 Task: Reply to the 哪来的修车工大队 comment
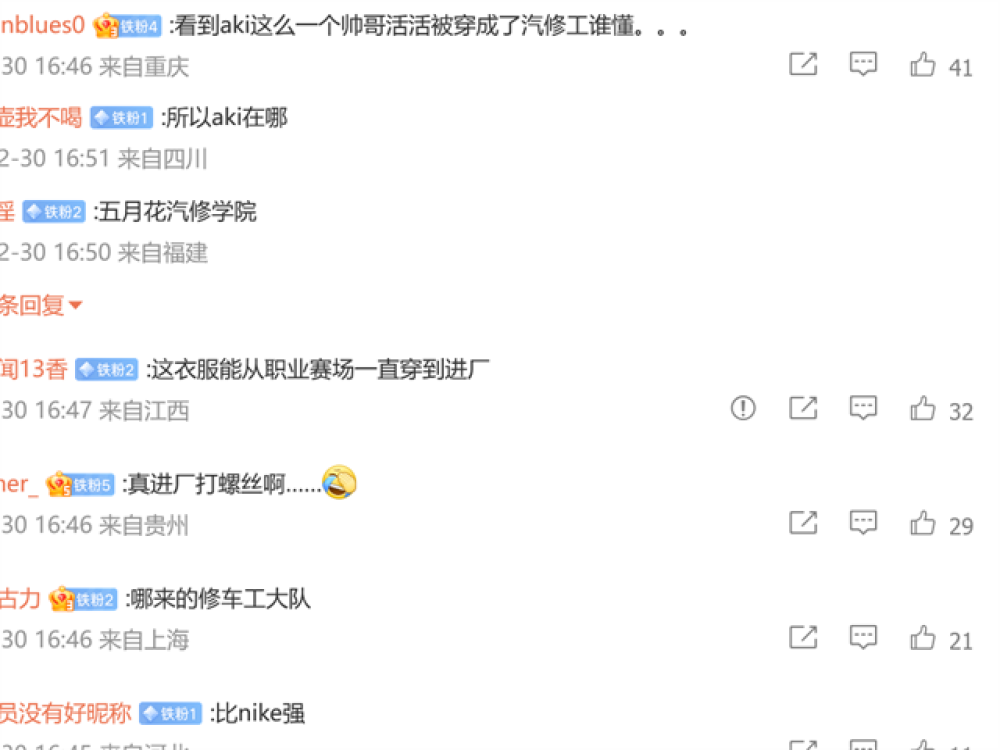[x=863, y=637]
